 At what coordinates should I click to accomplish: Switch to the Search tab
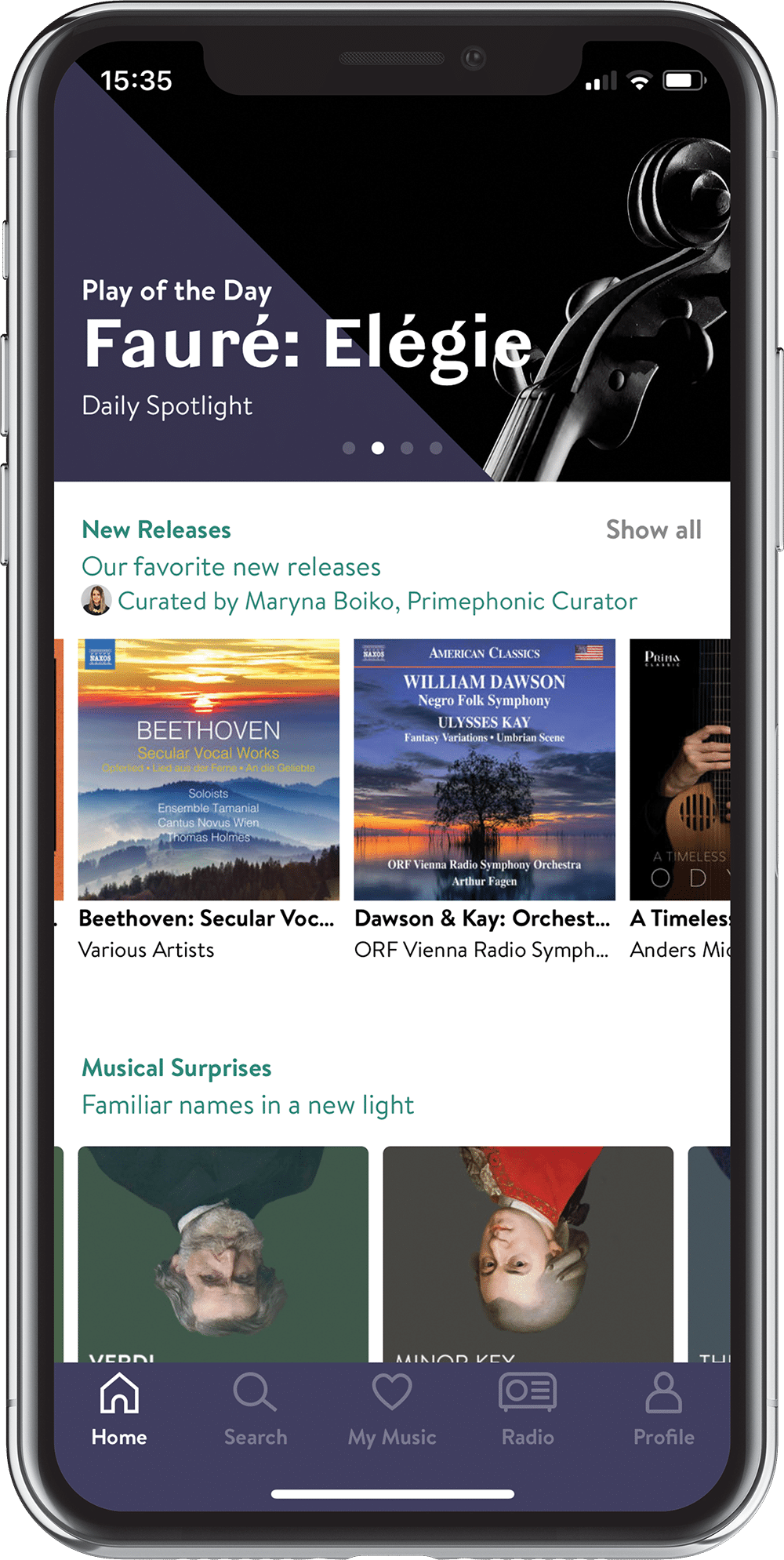pos(255,1409)
